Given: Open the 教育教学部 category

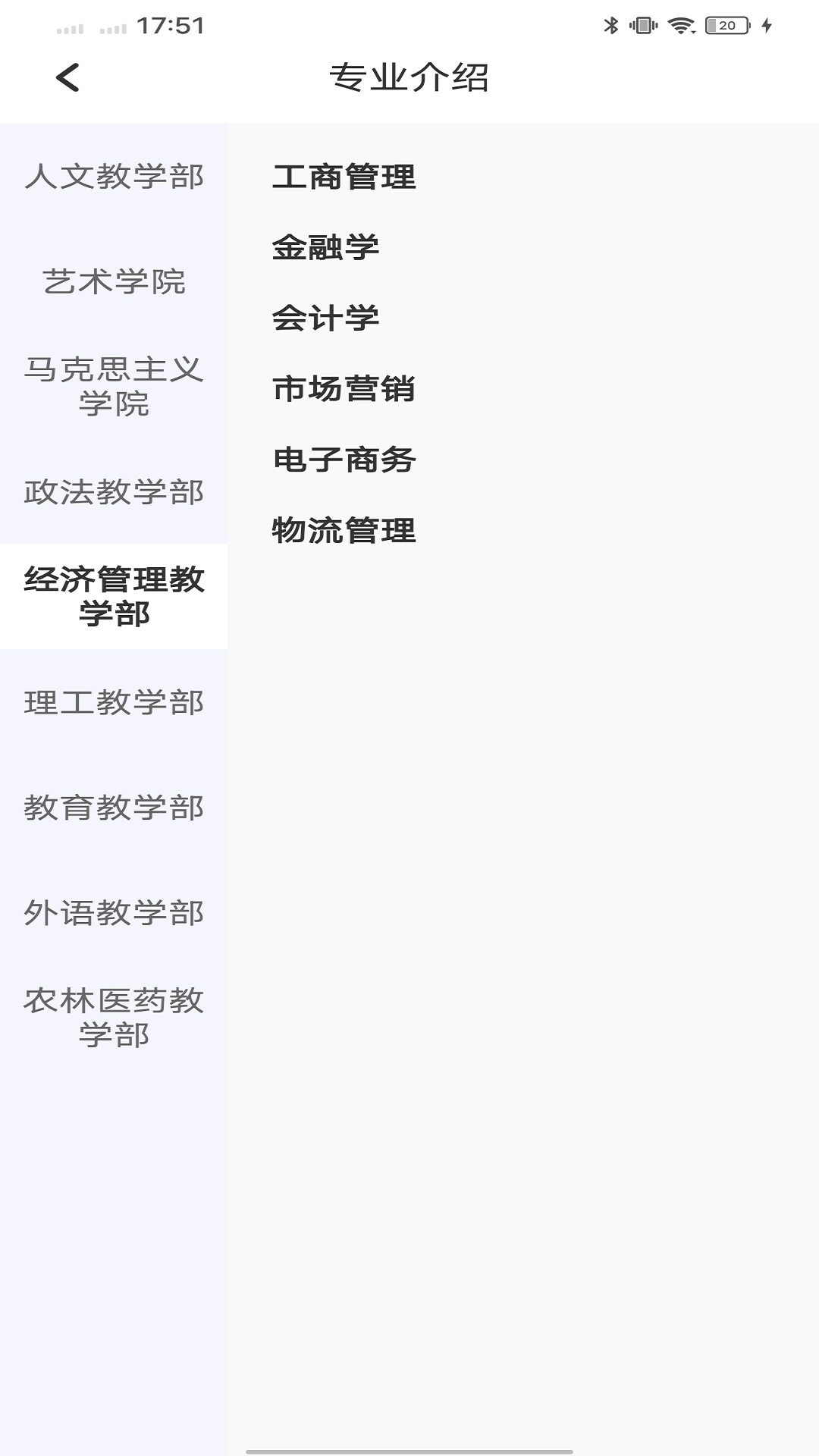Looking at the screenshot, I should (x=114, y=808).
